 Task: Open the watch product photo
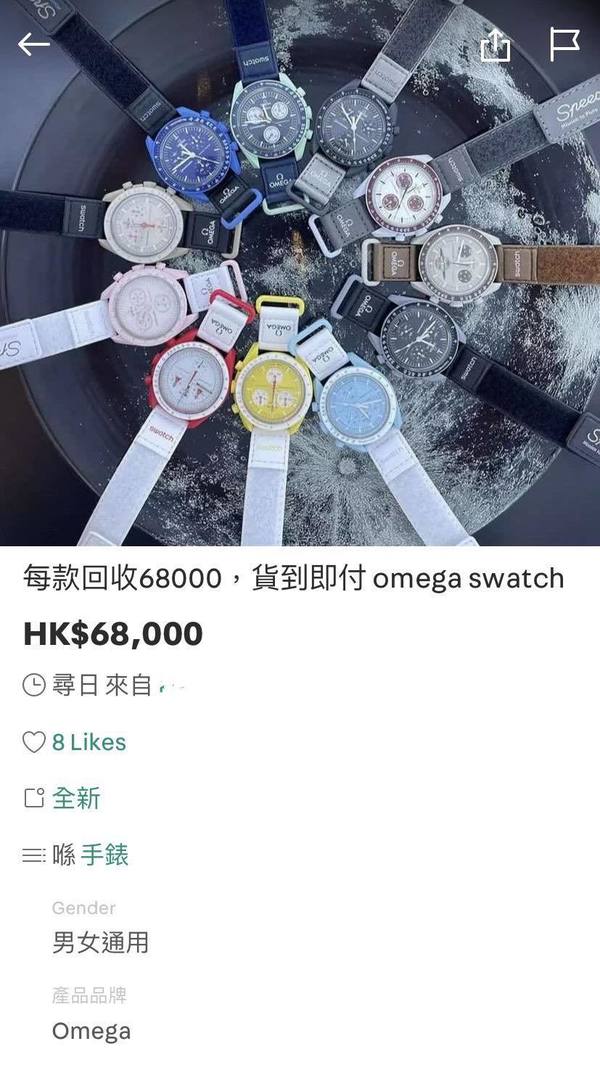tap(300, 300)
